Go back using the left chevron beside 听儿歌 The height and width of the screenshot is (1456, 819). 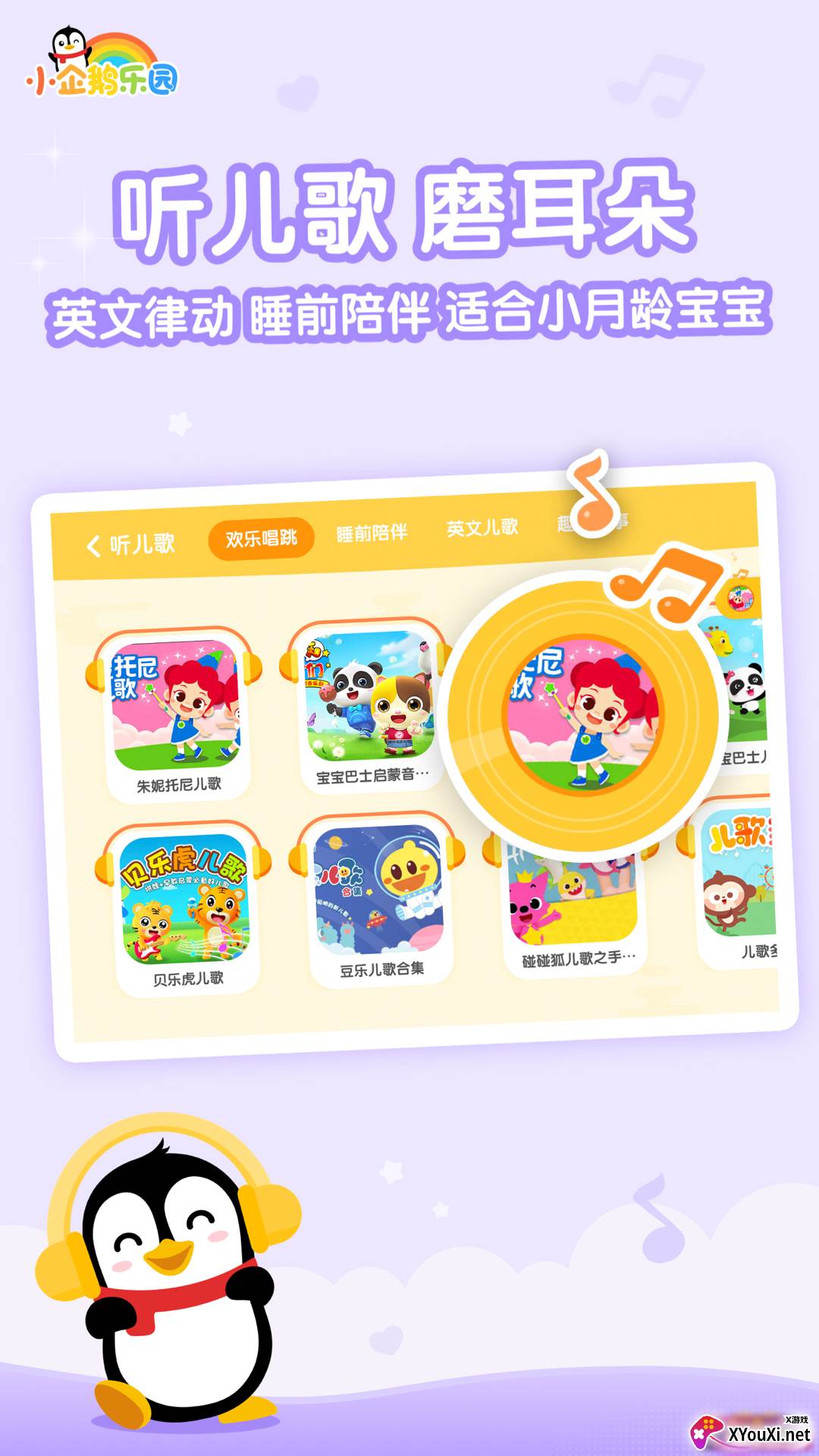click(x=93, y=544)
